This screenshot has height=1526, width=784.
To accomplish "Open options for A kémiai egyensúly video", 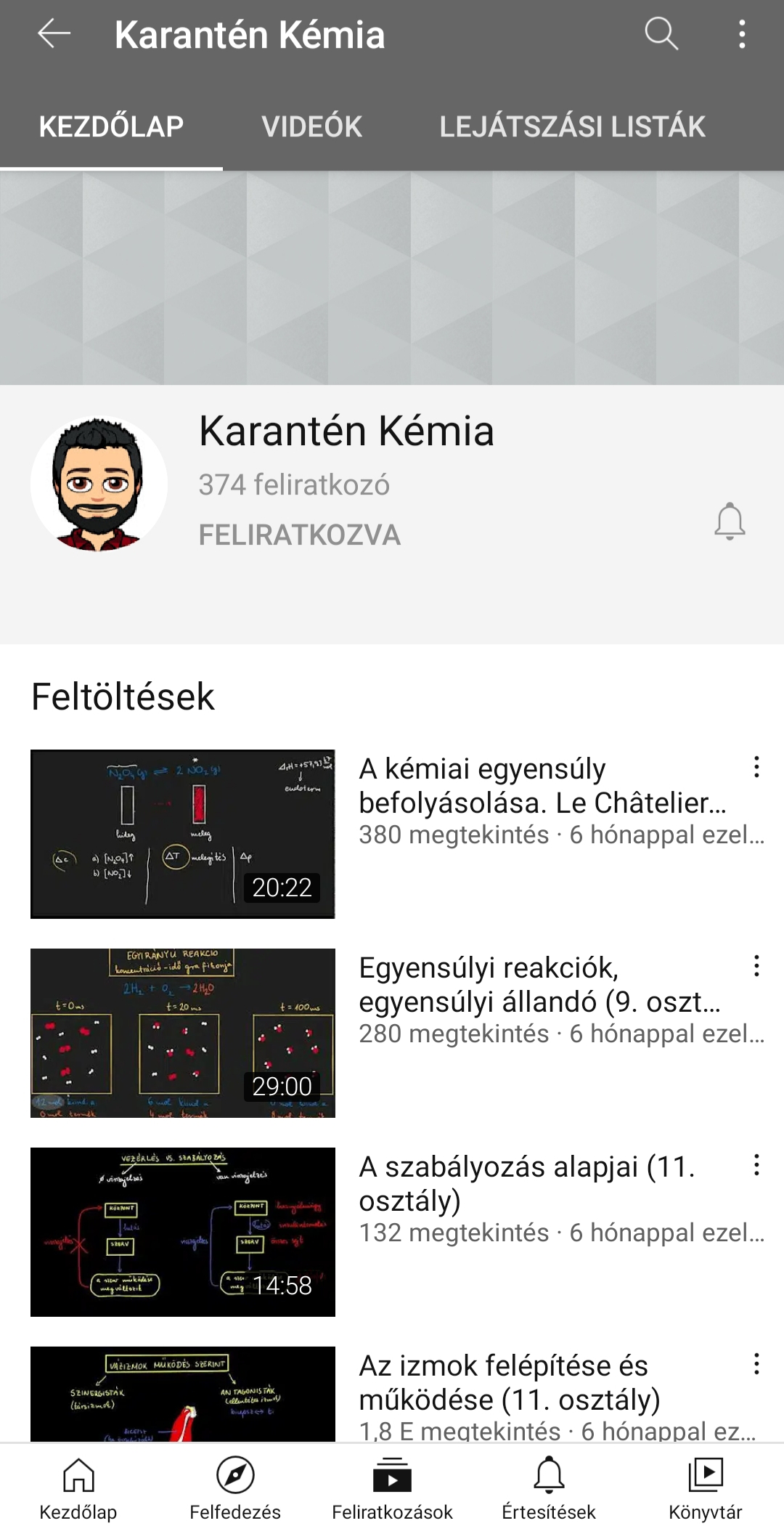I will click(x=756, y=767).
